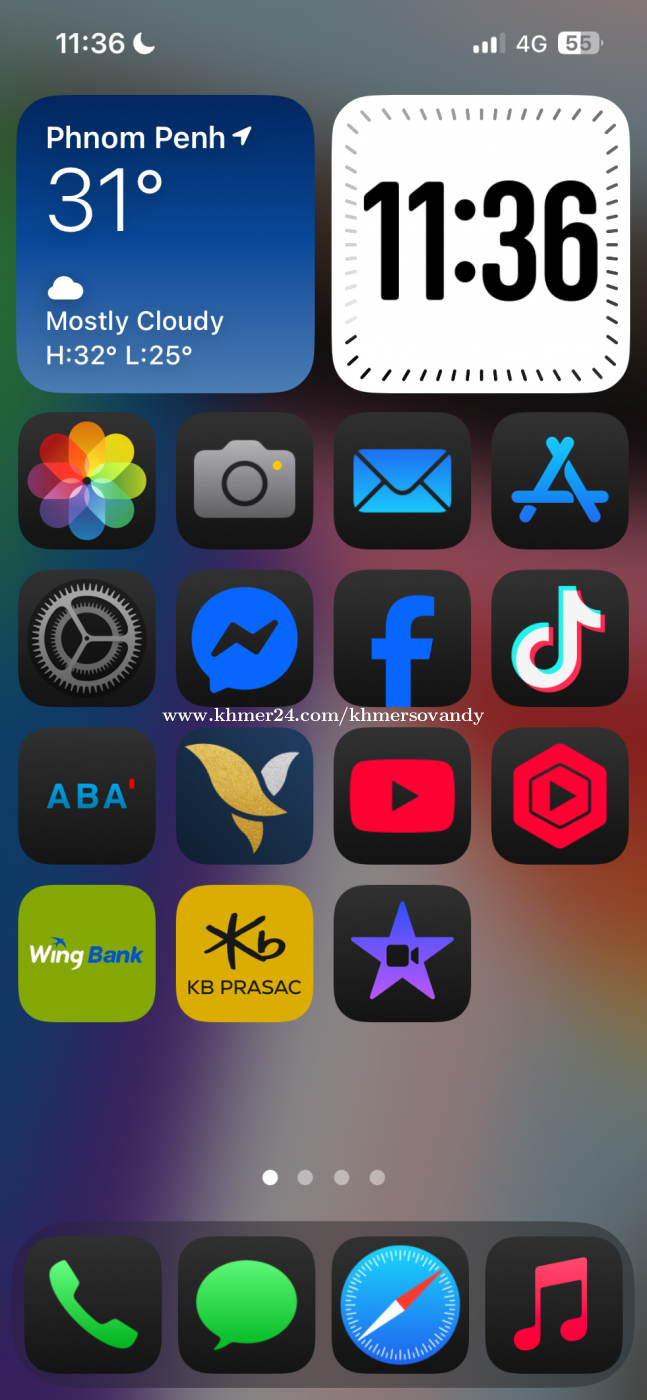This screenshot has width=647, height=1400.
Task: Launch TikTok
Action: 560,638
